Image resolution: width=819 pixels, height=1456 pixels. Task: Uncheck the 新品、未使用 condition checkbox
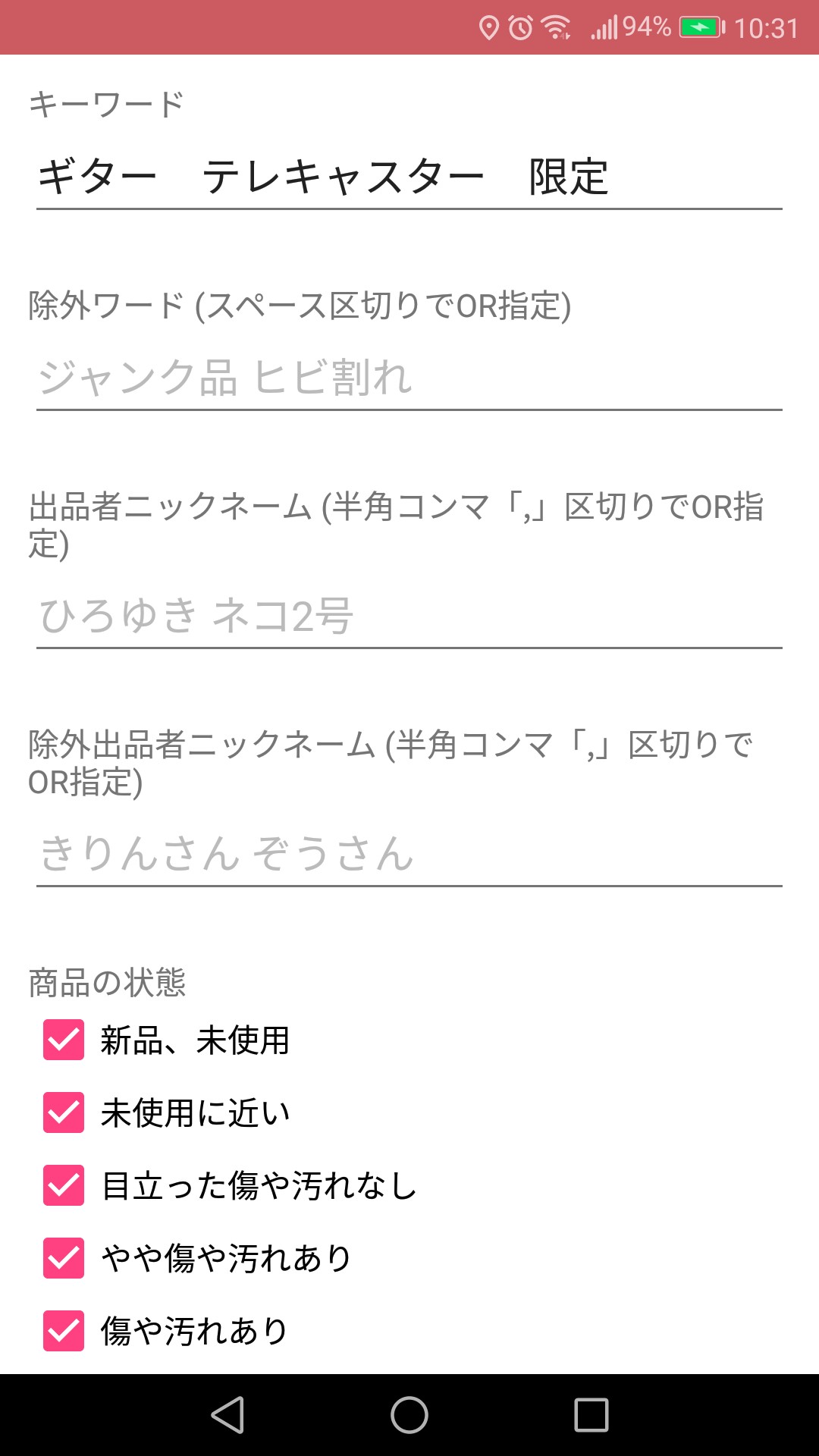pyautogui.click(x=64, y=1040)
